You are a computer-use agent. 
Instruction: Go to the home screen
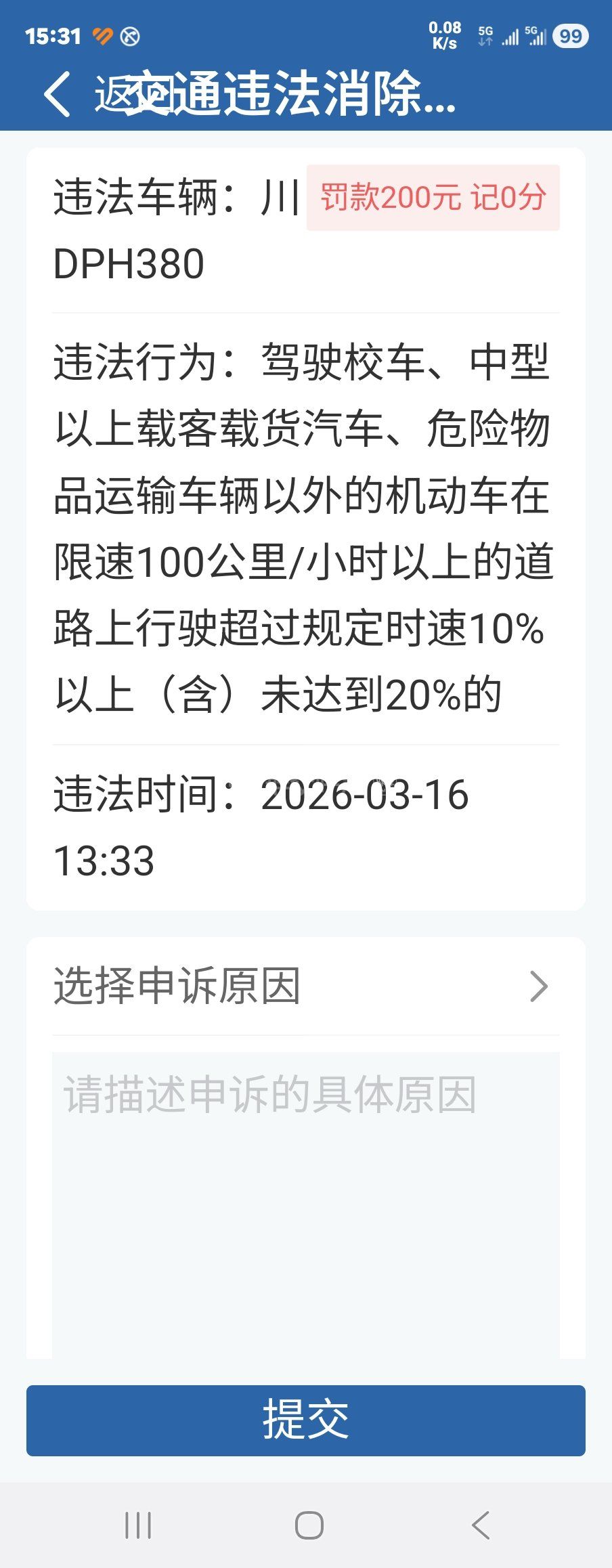[309, 1525]
